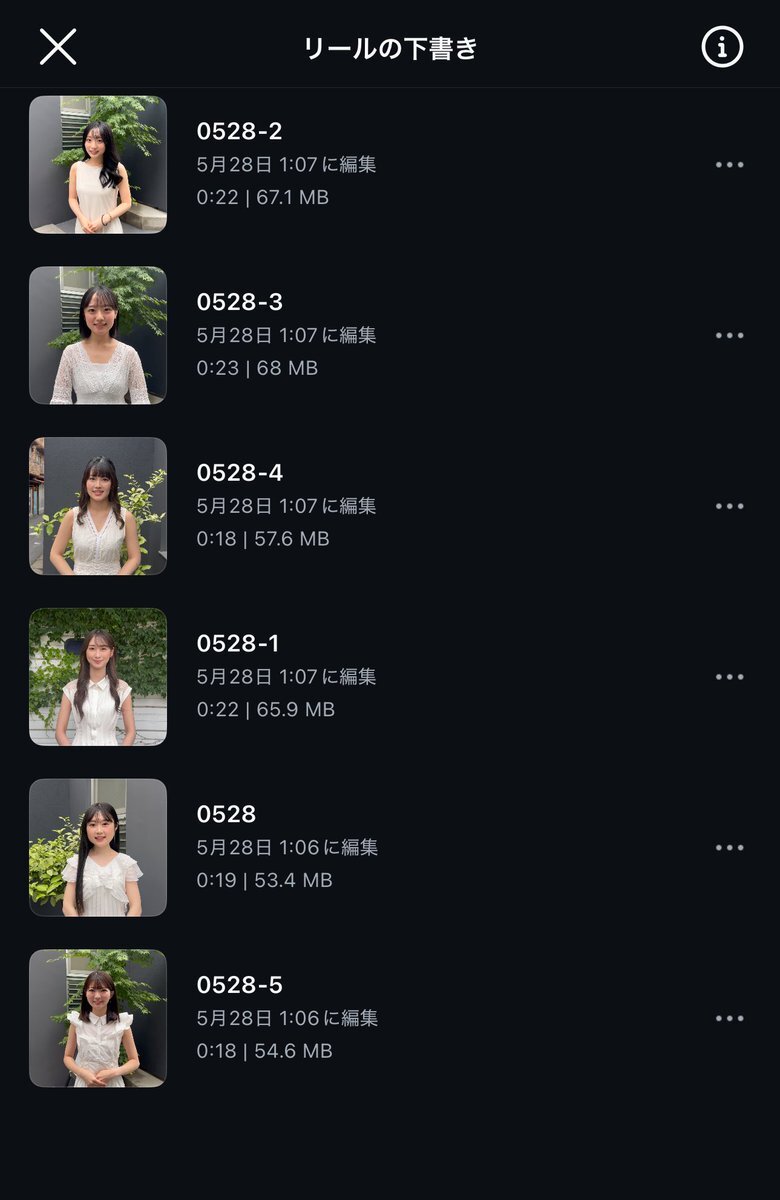Open the info icon
The image size is (780, 1200).
click(722, 47)
